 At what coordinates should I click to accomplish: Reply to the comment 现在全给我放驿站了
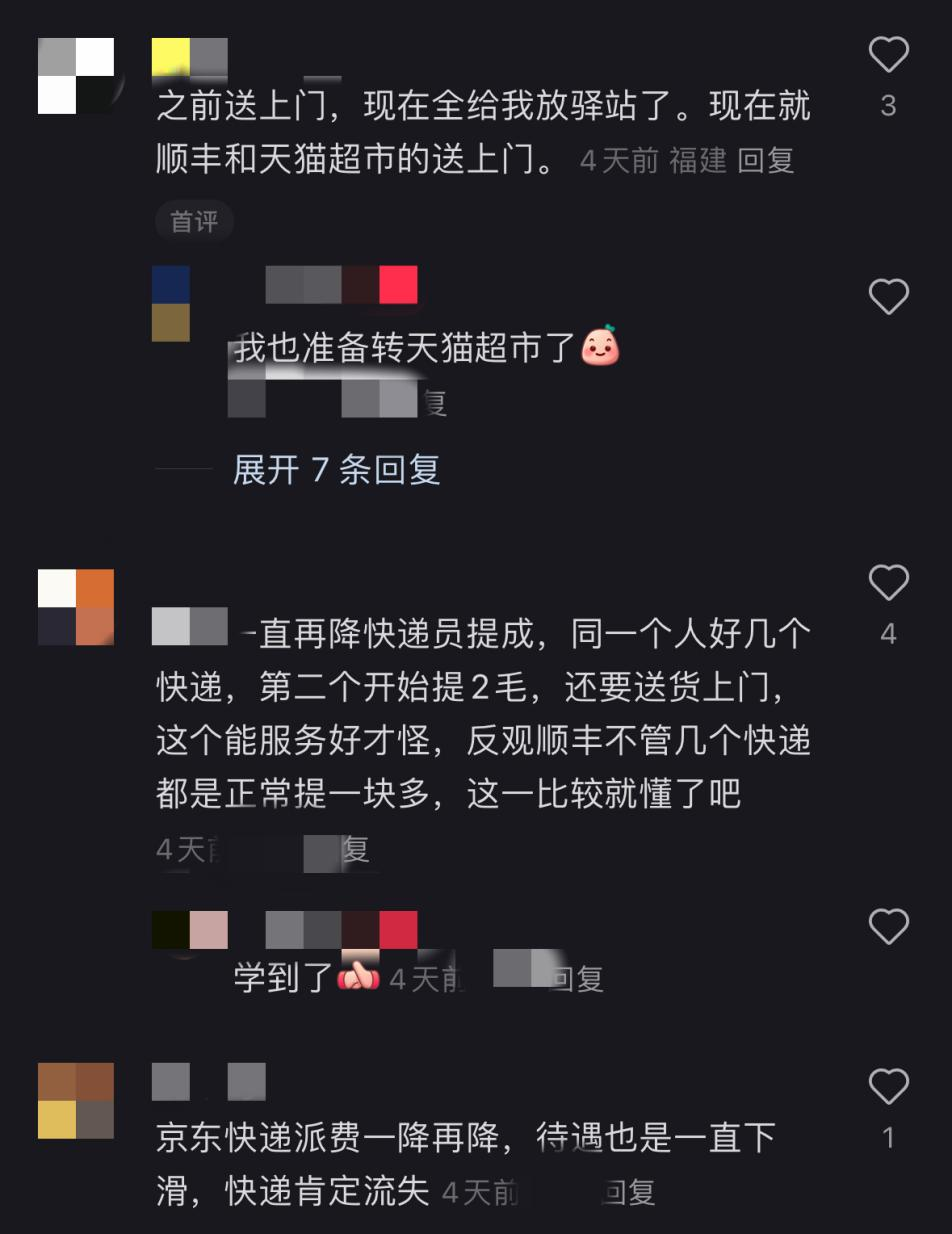(765, 161)
